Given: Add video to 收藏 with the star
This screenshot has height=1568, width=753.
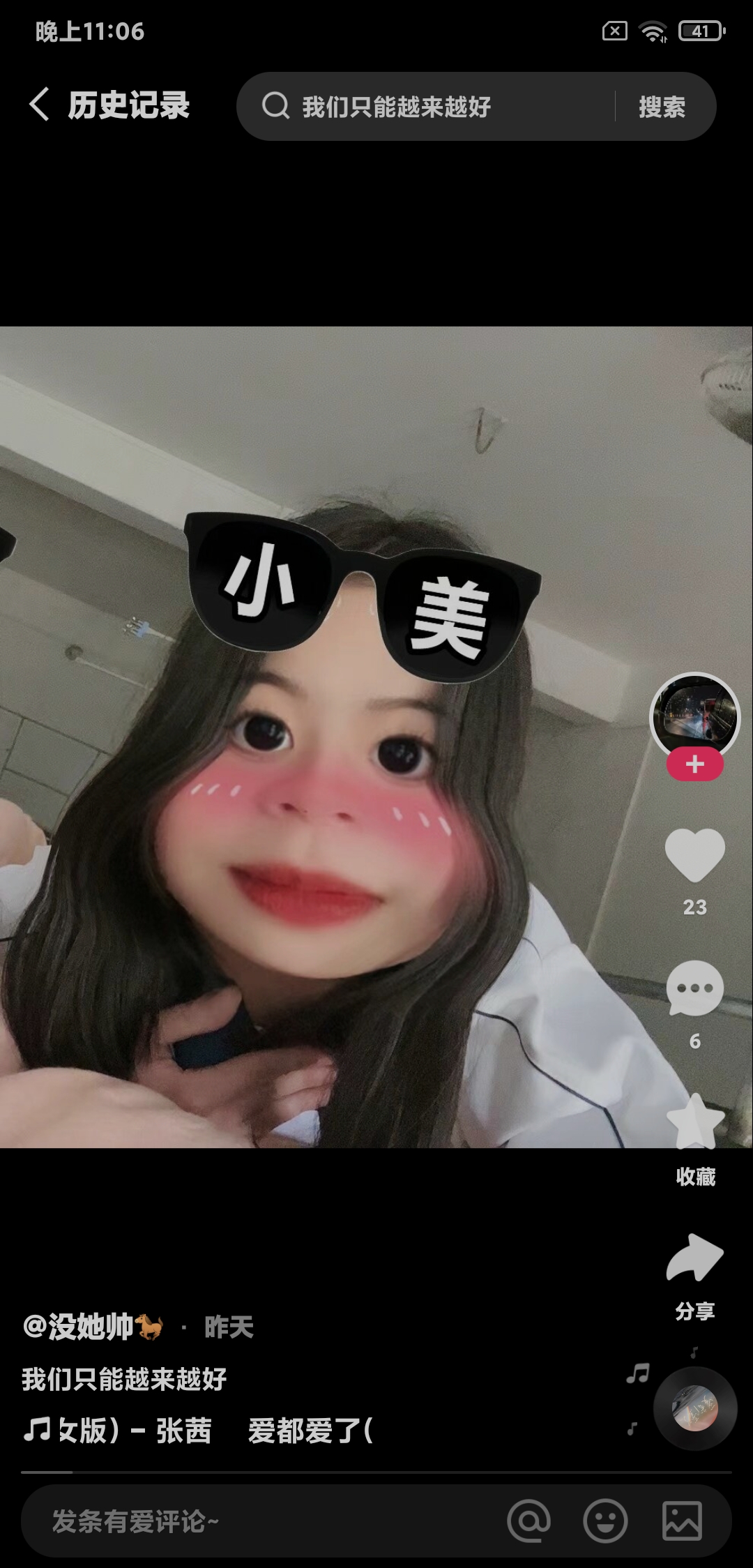Looking at the screenshot, I should coord(694,1122).
